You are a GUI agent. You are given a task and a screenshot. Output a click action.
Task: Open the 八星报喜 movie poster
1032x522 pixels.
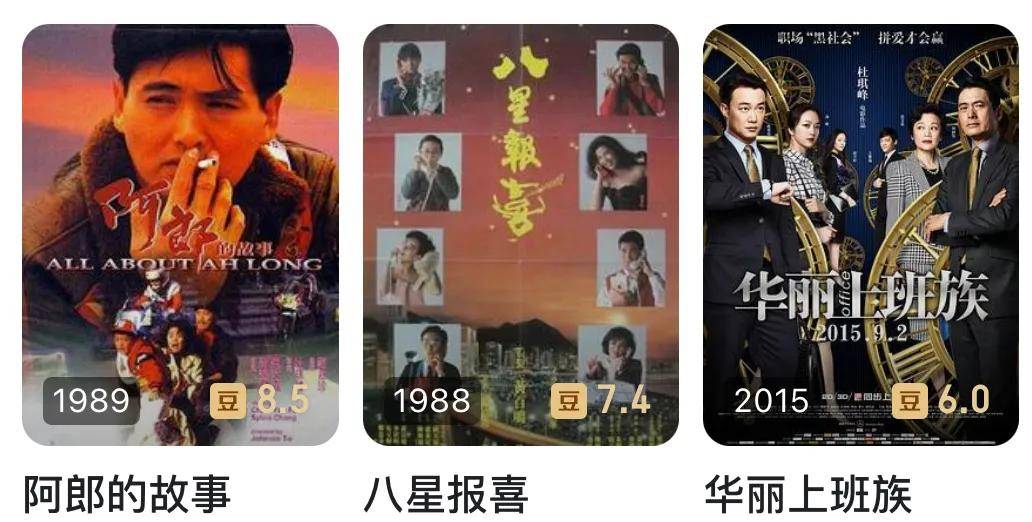(x=520, y=235)
